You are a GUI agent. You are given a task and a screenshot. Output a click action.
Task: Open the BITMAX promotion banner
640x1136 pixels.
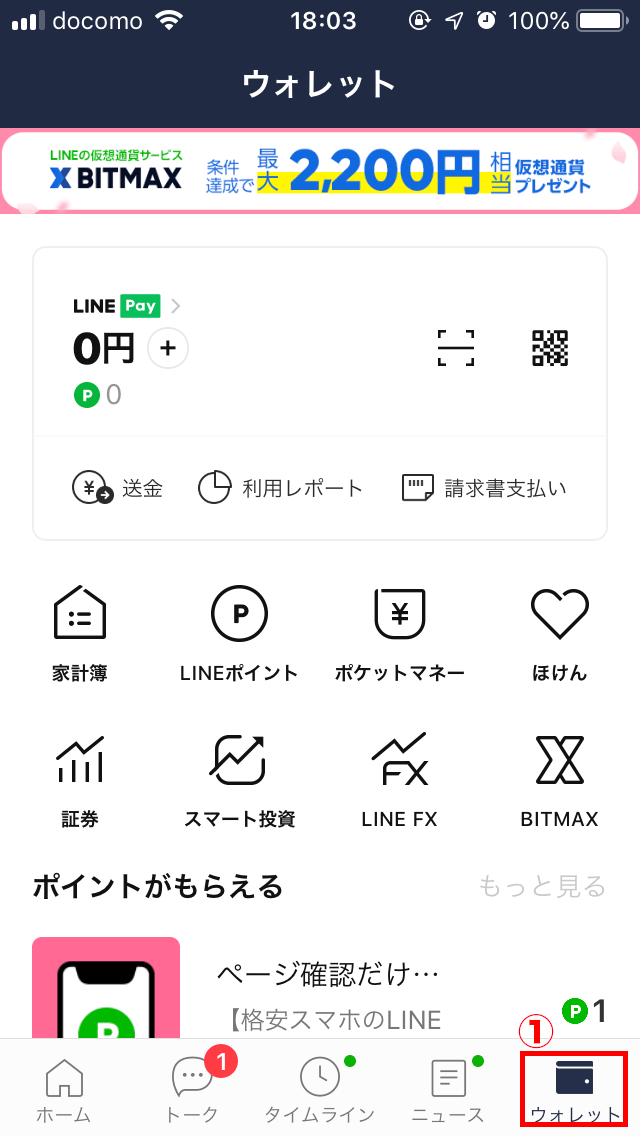point(320,171)
